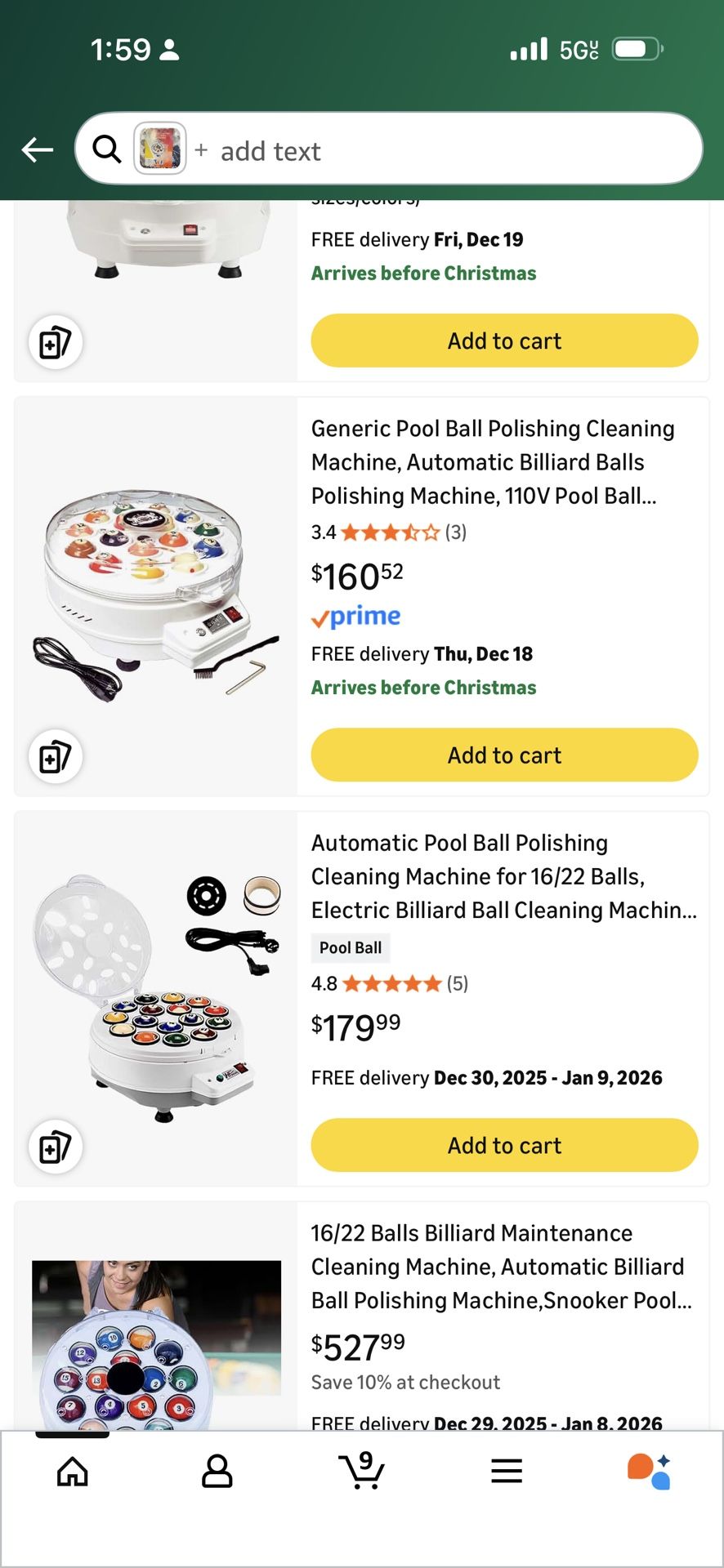The width and height of the screenshot is (724, 1568).
Task: Tap the Prime badge on the Generic polisher listing
Action: [x=356, y=616]
